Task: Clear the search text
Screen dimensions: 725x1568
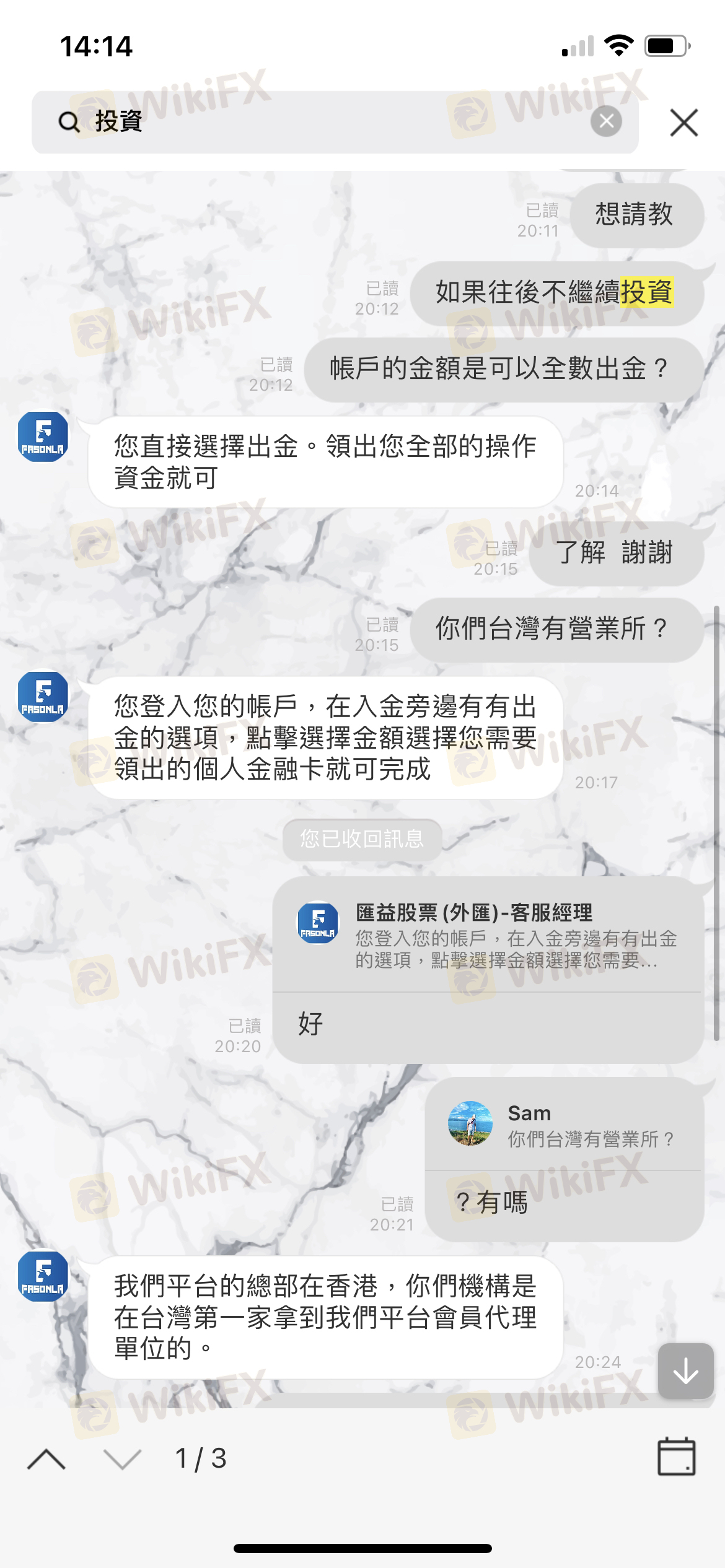Action: (606, 121)
